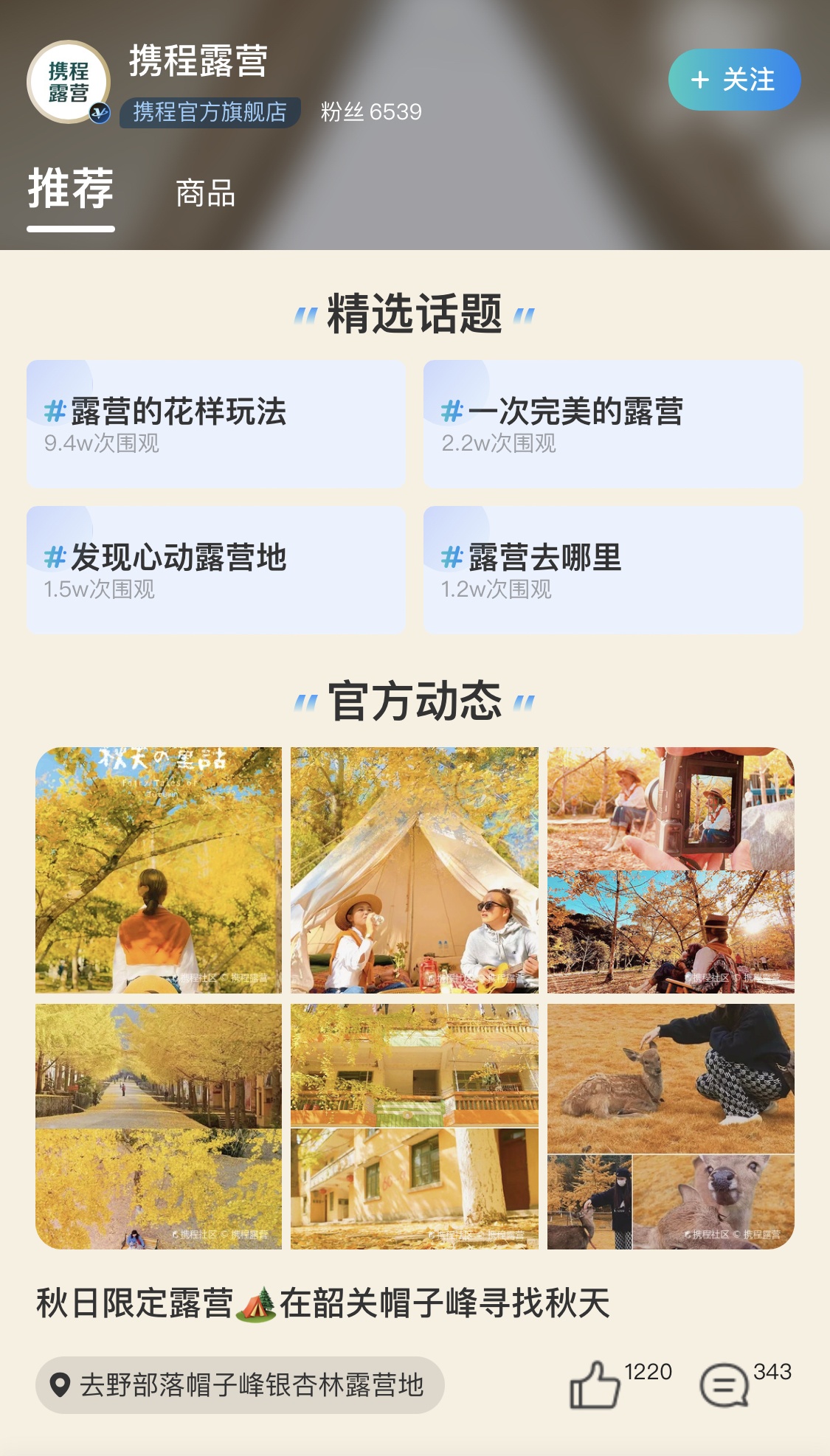Viewport: 830px width, 1456px height.
Task: Follow the 携程露营 account
Action: (734, 80)
